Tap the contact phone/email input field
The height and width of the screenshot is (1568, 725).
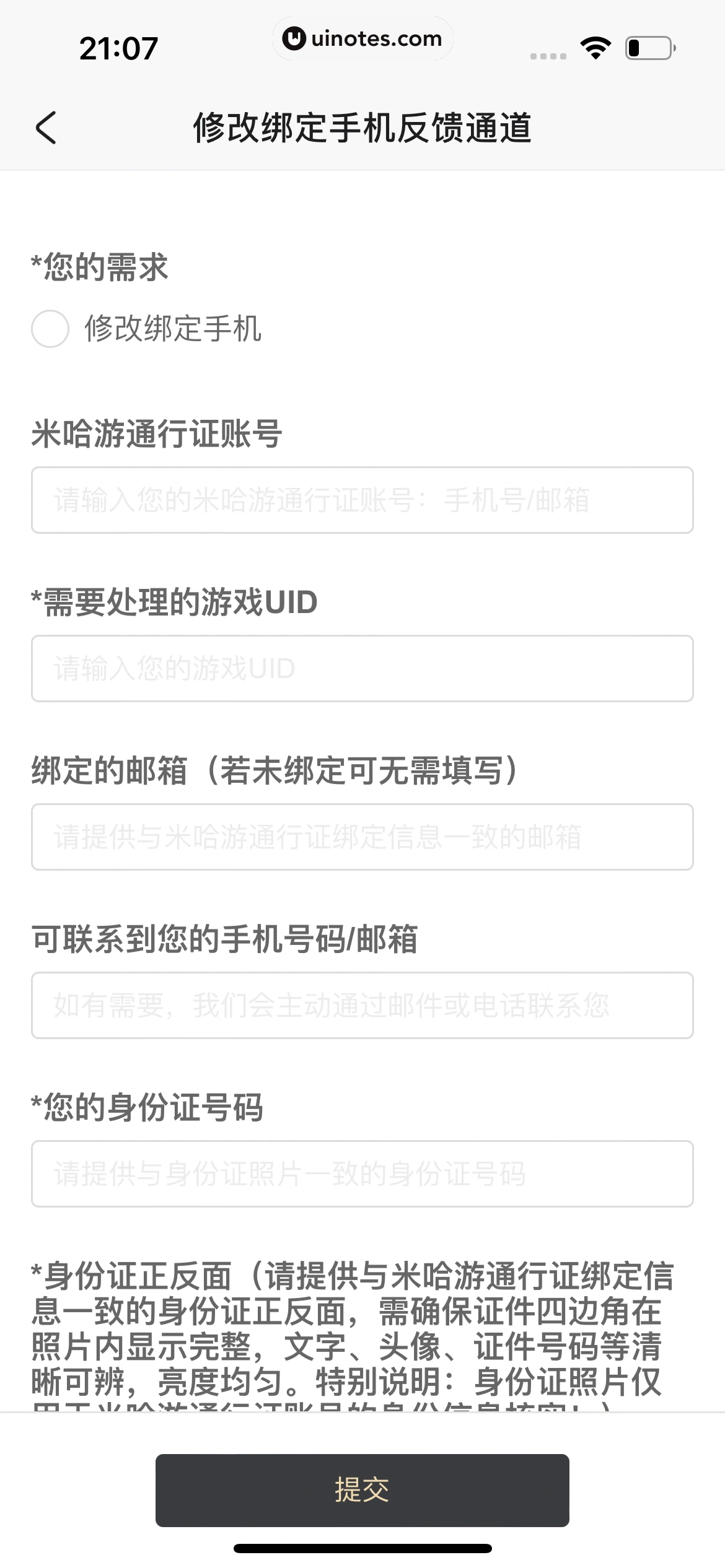click(362, 1003)
